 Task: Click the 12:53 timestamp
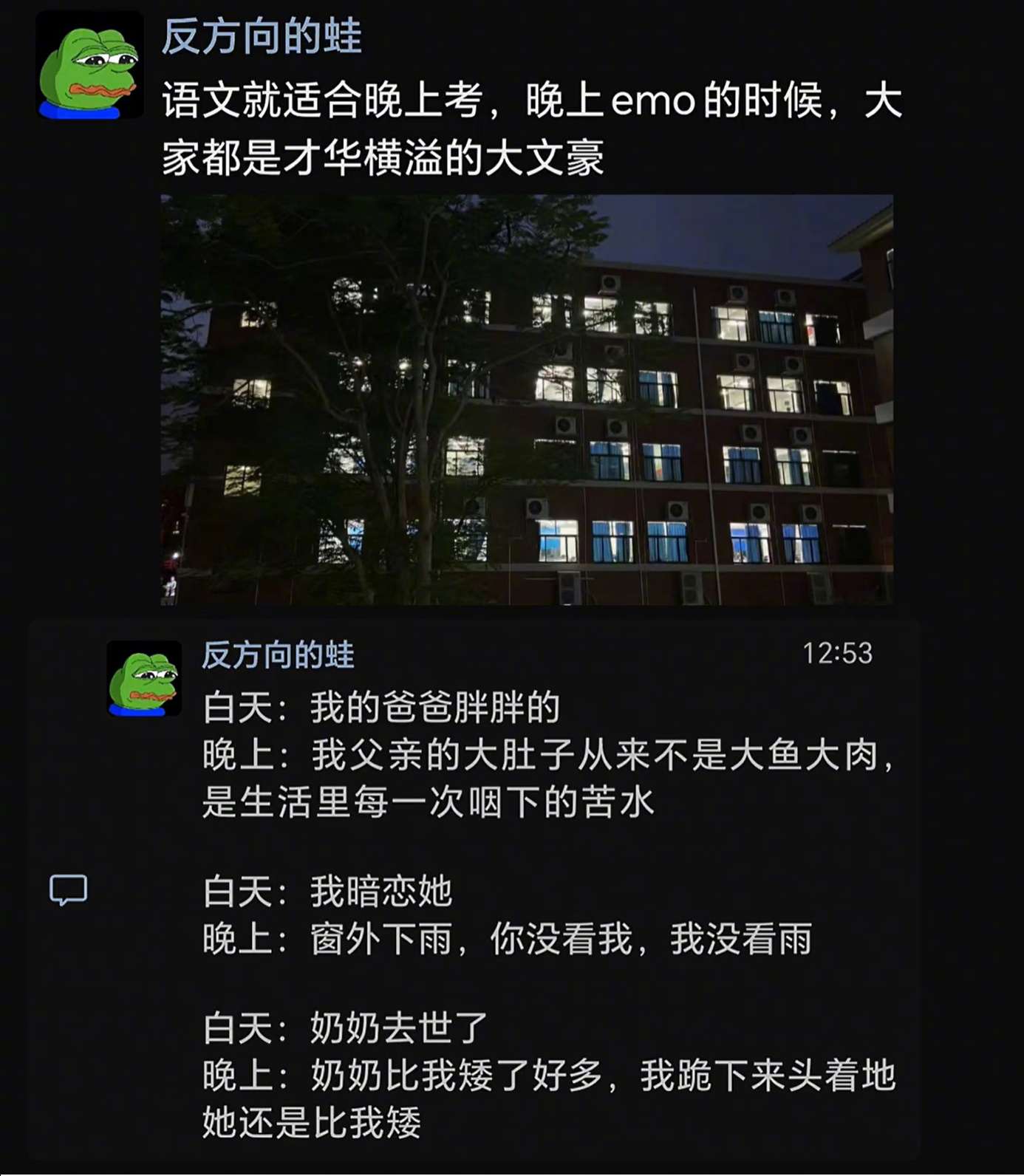point(837,653)
